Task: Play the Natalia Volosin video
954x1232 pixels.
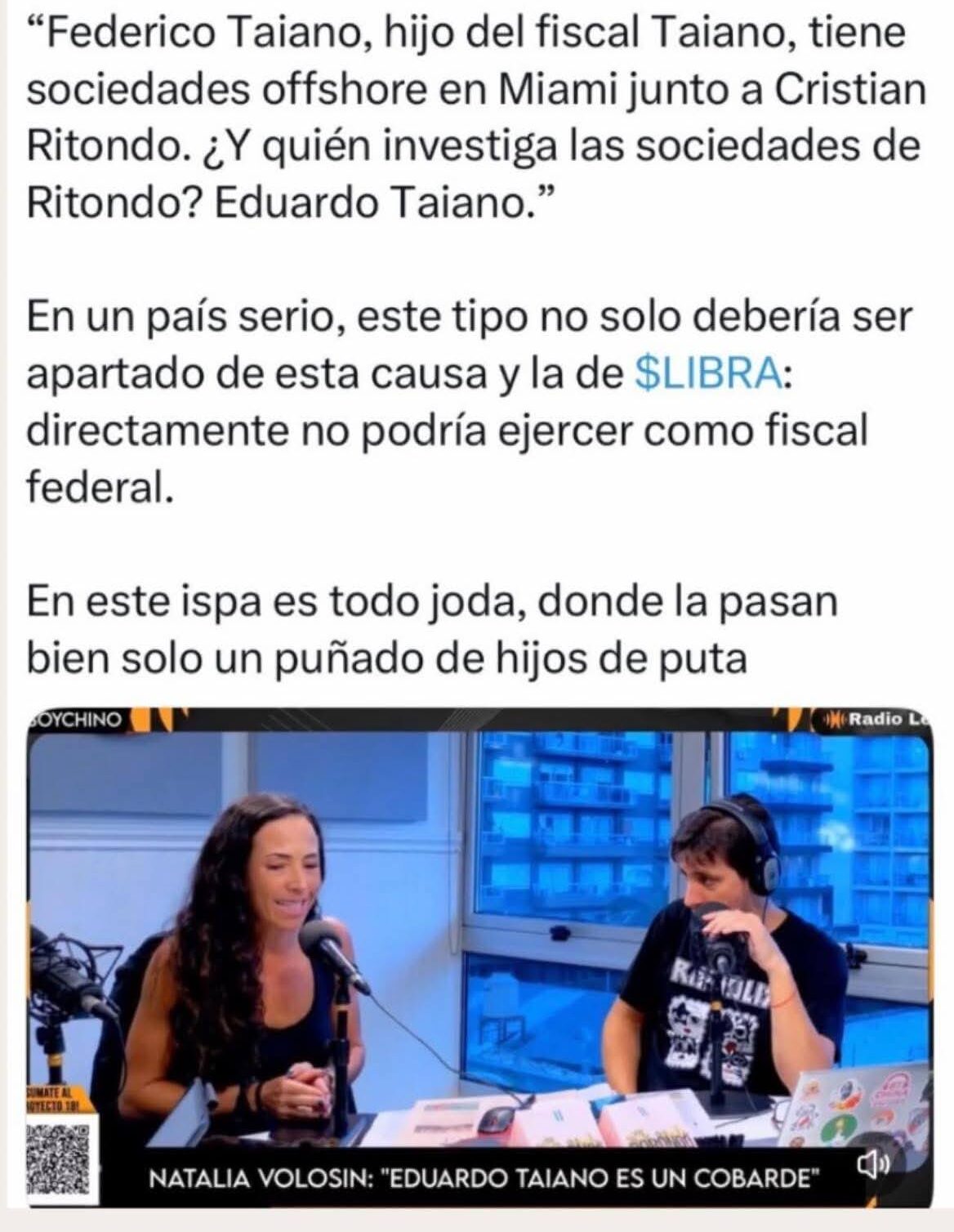Action: [x=479, y=940]
